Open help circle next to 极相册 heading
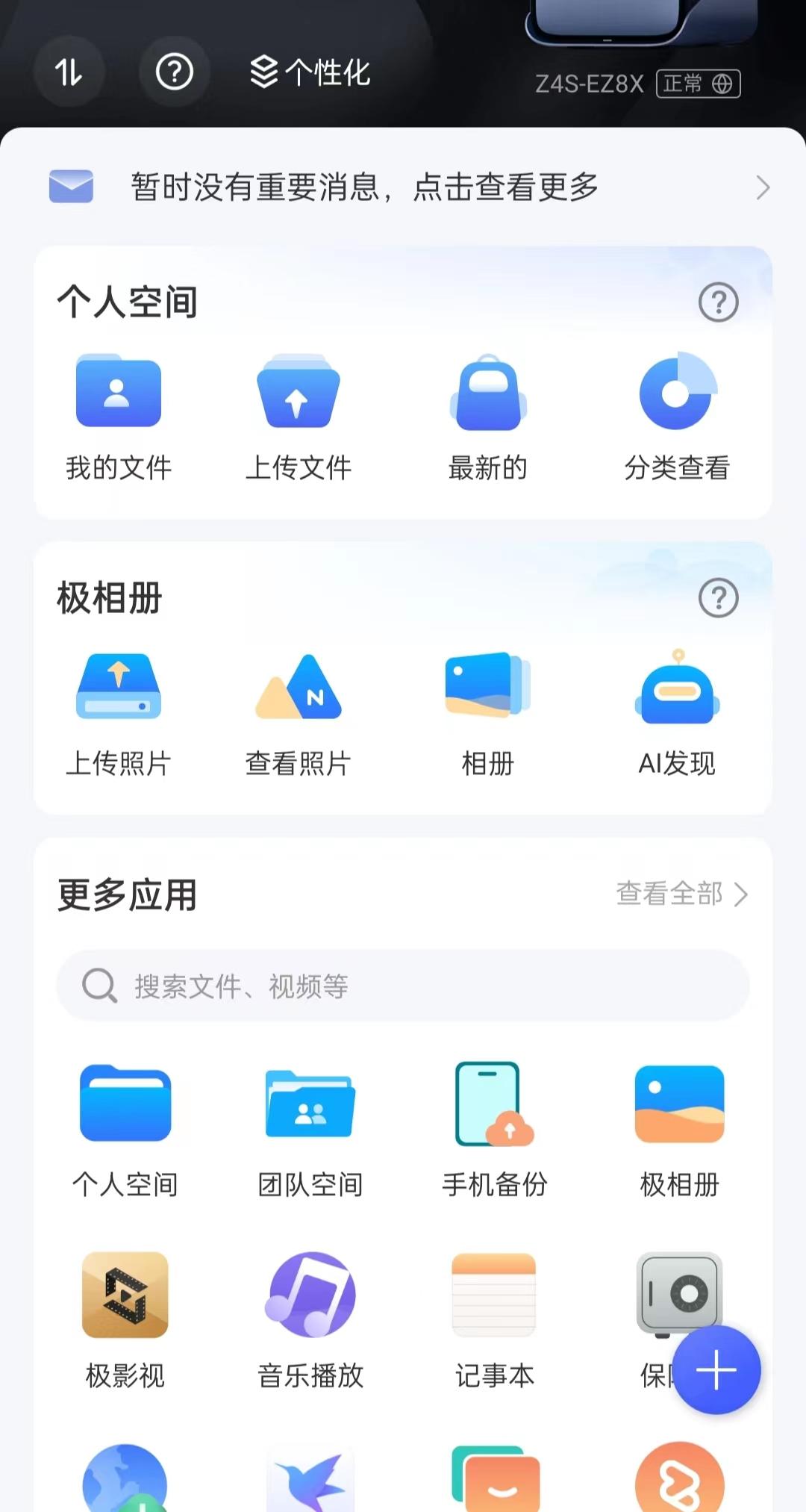This screenshot has width=806, height=1512. [717, 597]
